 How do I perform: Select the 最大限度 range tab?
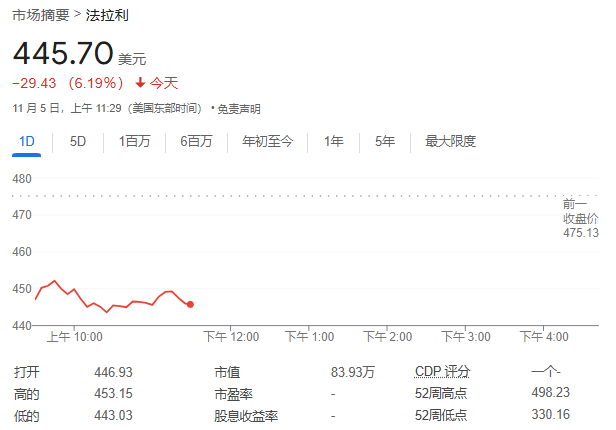(450, 141)
